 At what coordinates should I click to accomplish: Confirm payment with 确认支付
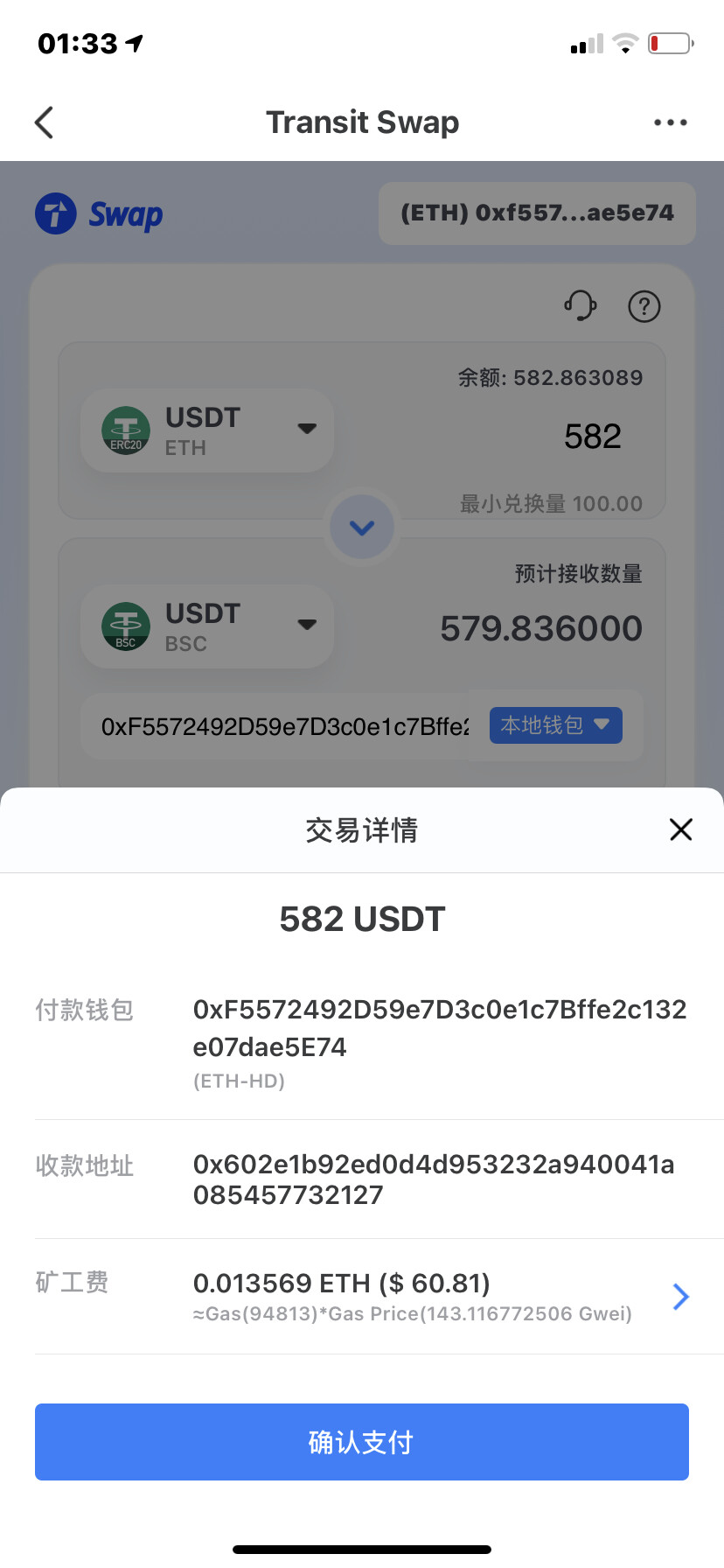click(x=362, y=1442)
